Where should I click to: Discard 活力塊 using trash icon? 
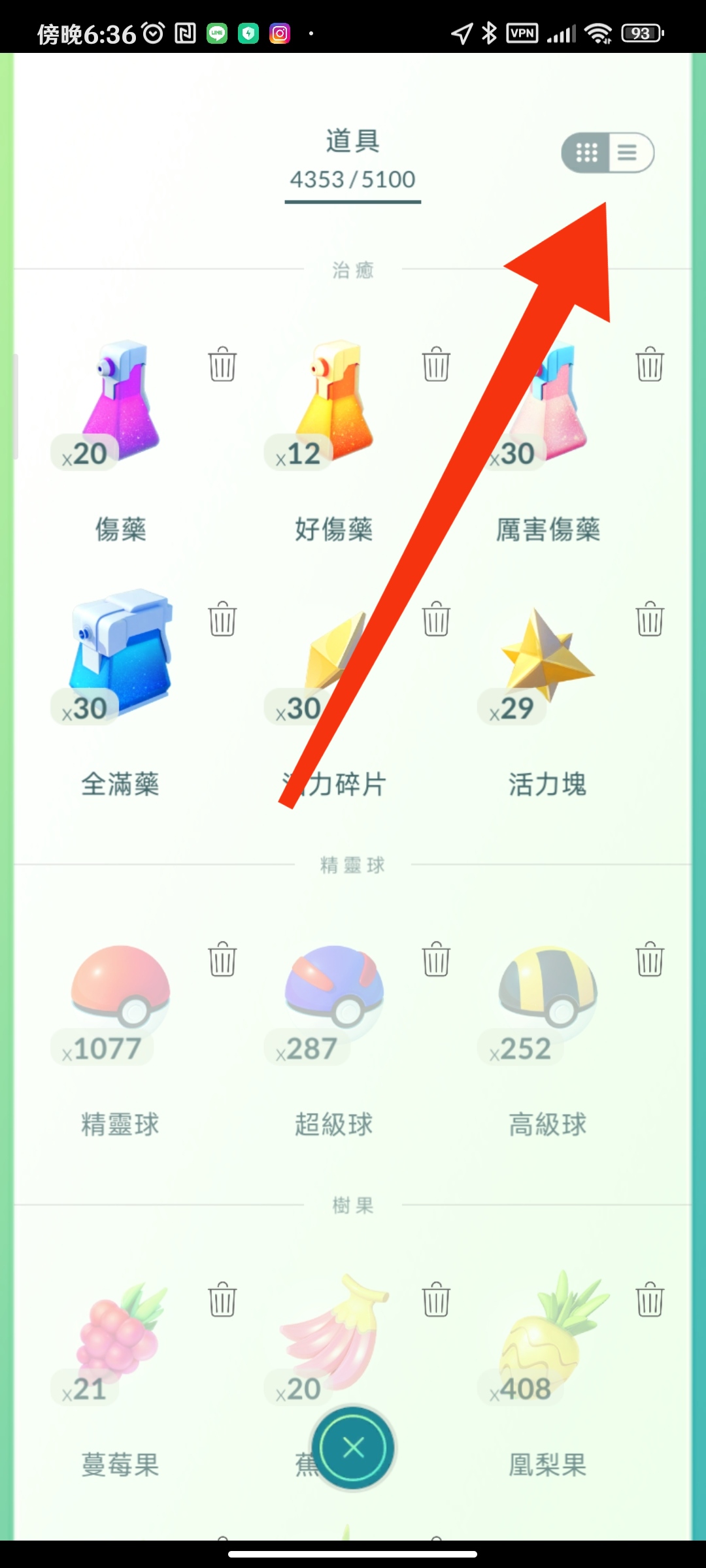click(650, 619)
